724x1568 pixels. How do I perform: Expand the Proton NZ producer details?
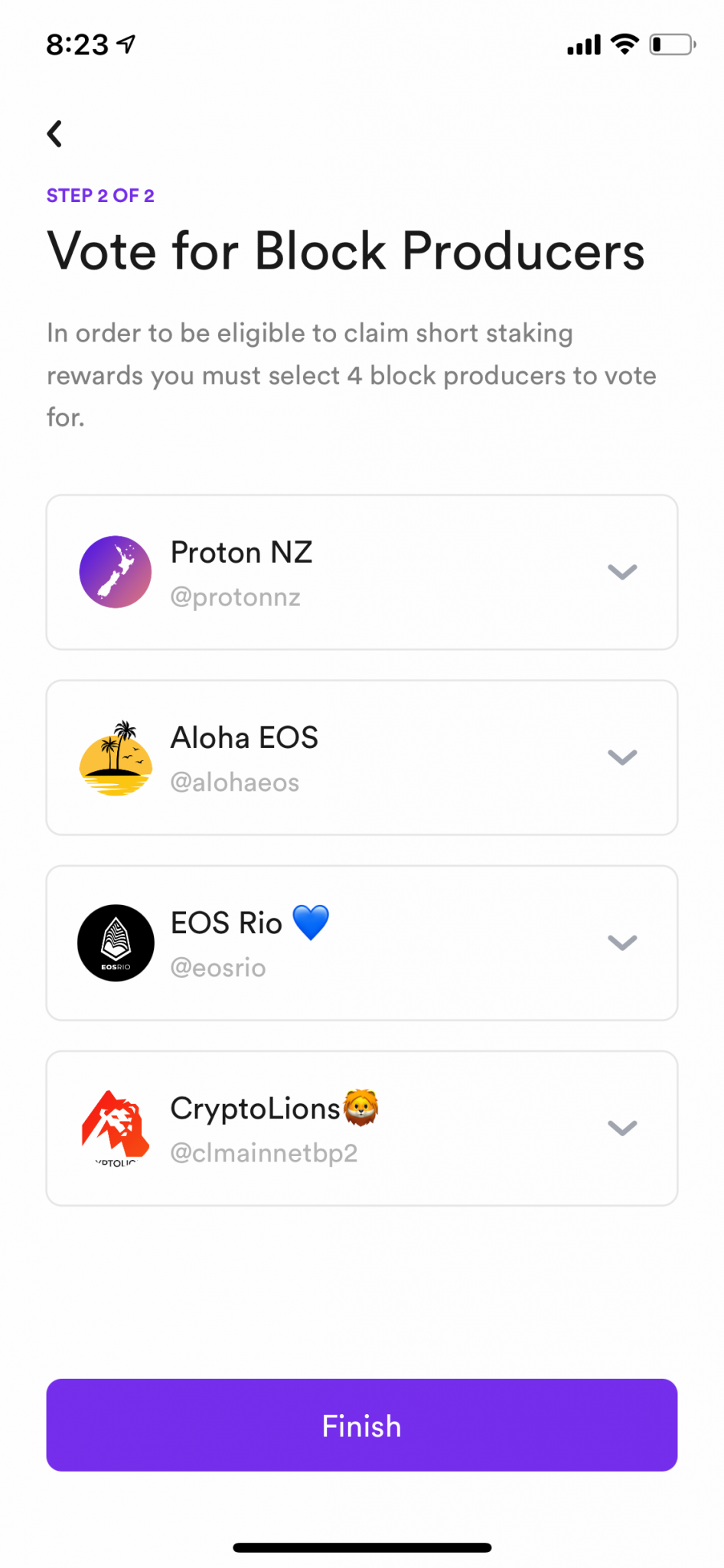(x=622, y=571)
